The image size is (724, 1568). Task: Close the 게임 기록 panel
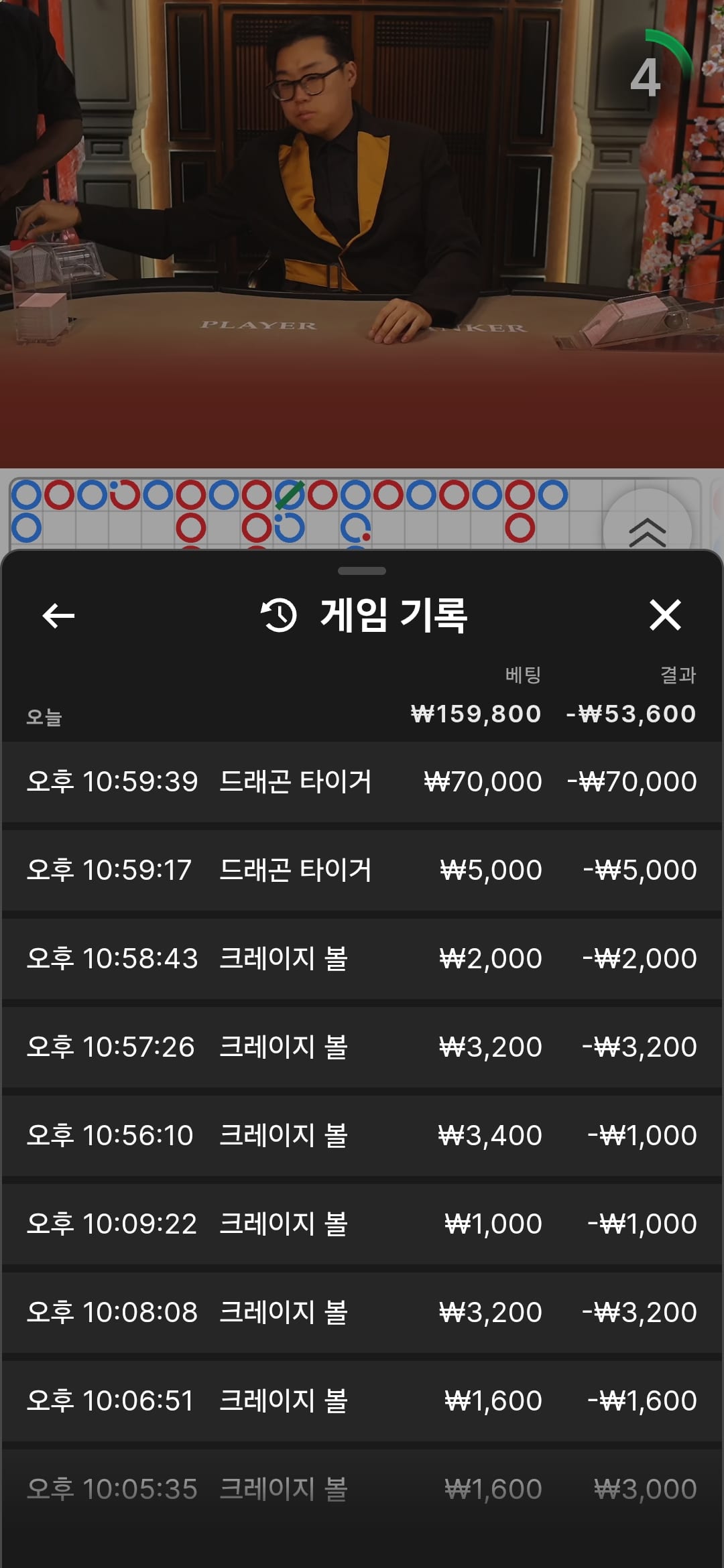665,615
